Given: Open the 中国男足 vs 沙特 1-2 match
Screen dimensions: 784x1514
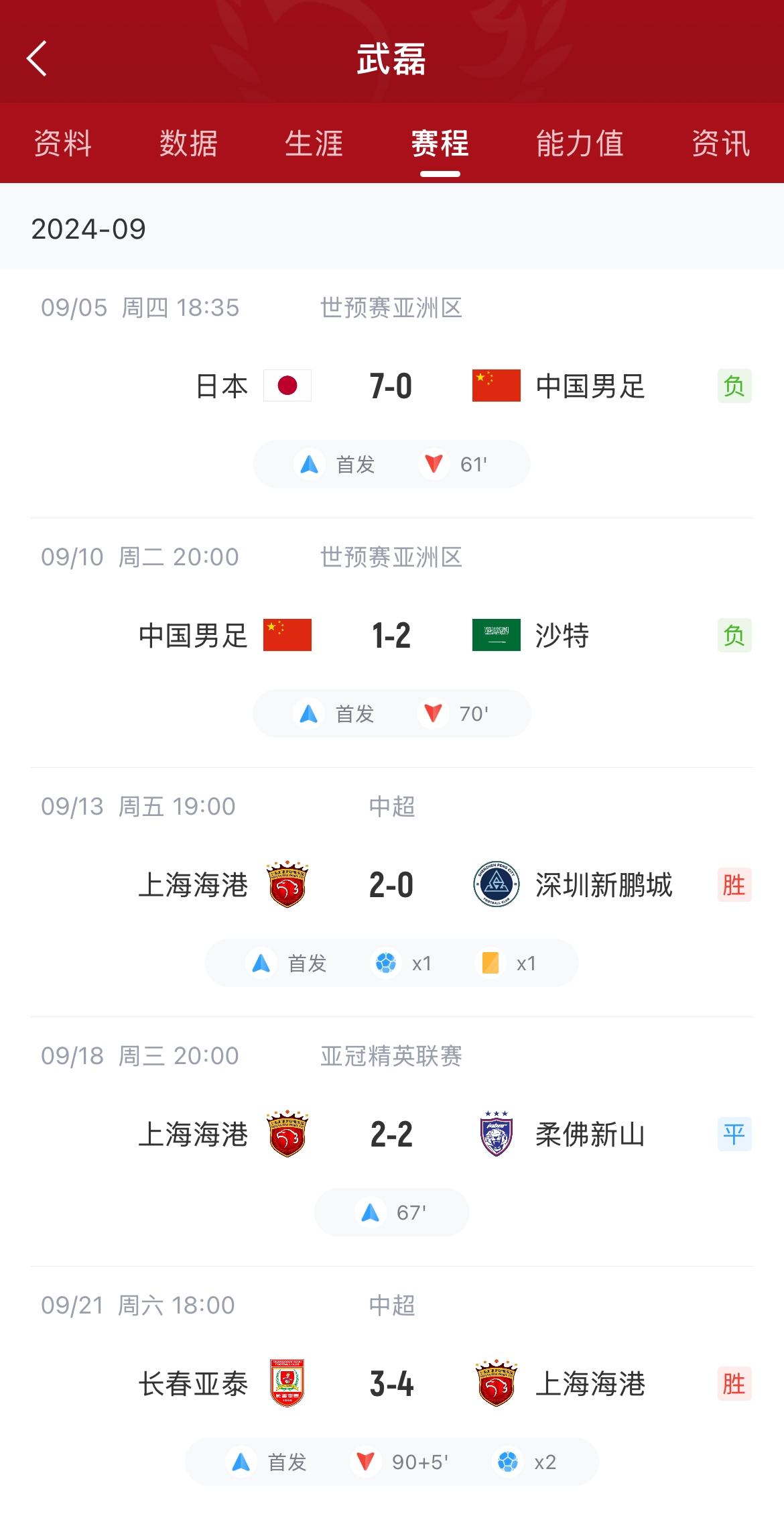Looking at the screenshot, I should [x=391, y=636].
